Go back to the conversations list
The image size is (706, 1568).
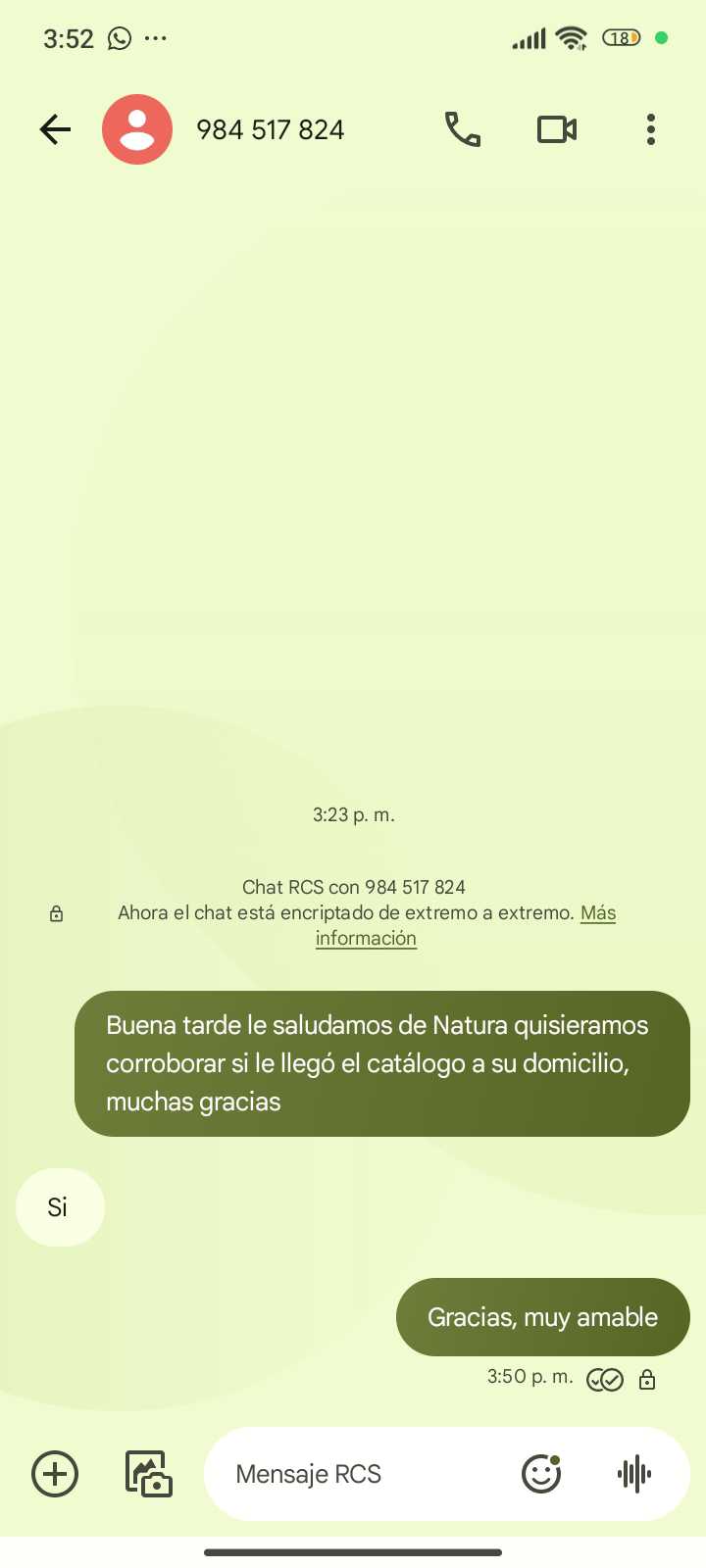pos(55,129)
